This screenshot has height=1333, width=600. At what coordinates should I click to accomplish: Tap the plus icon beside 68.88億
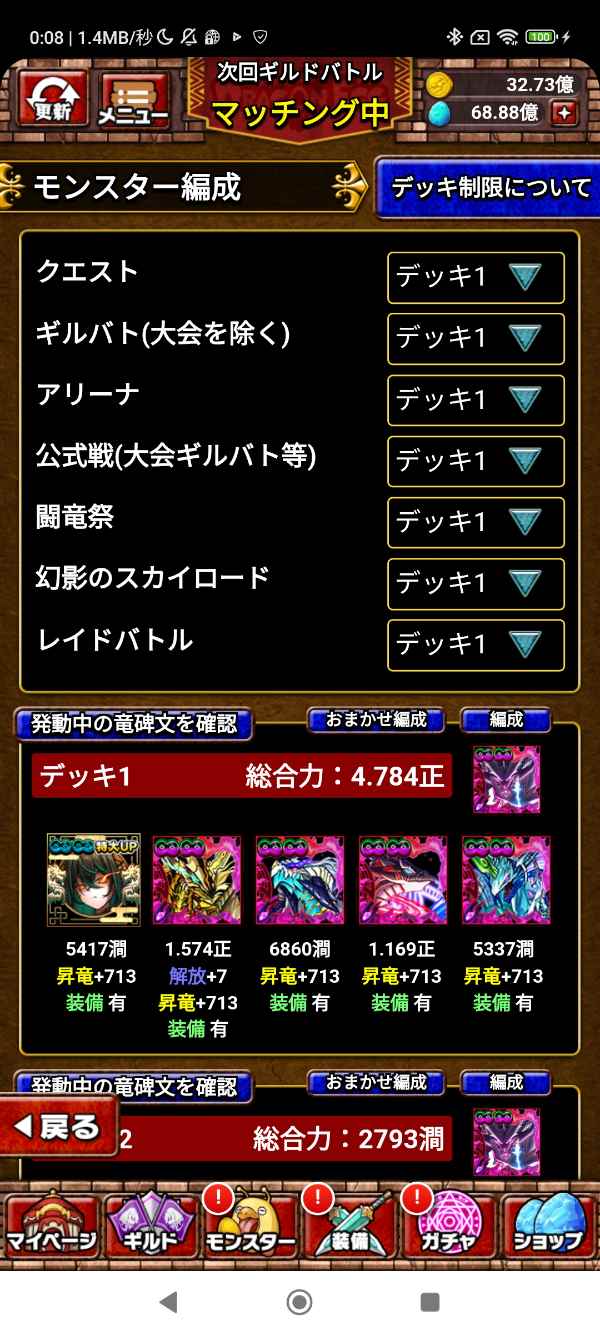coord(566,112)
